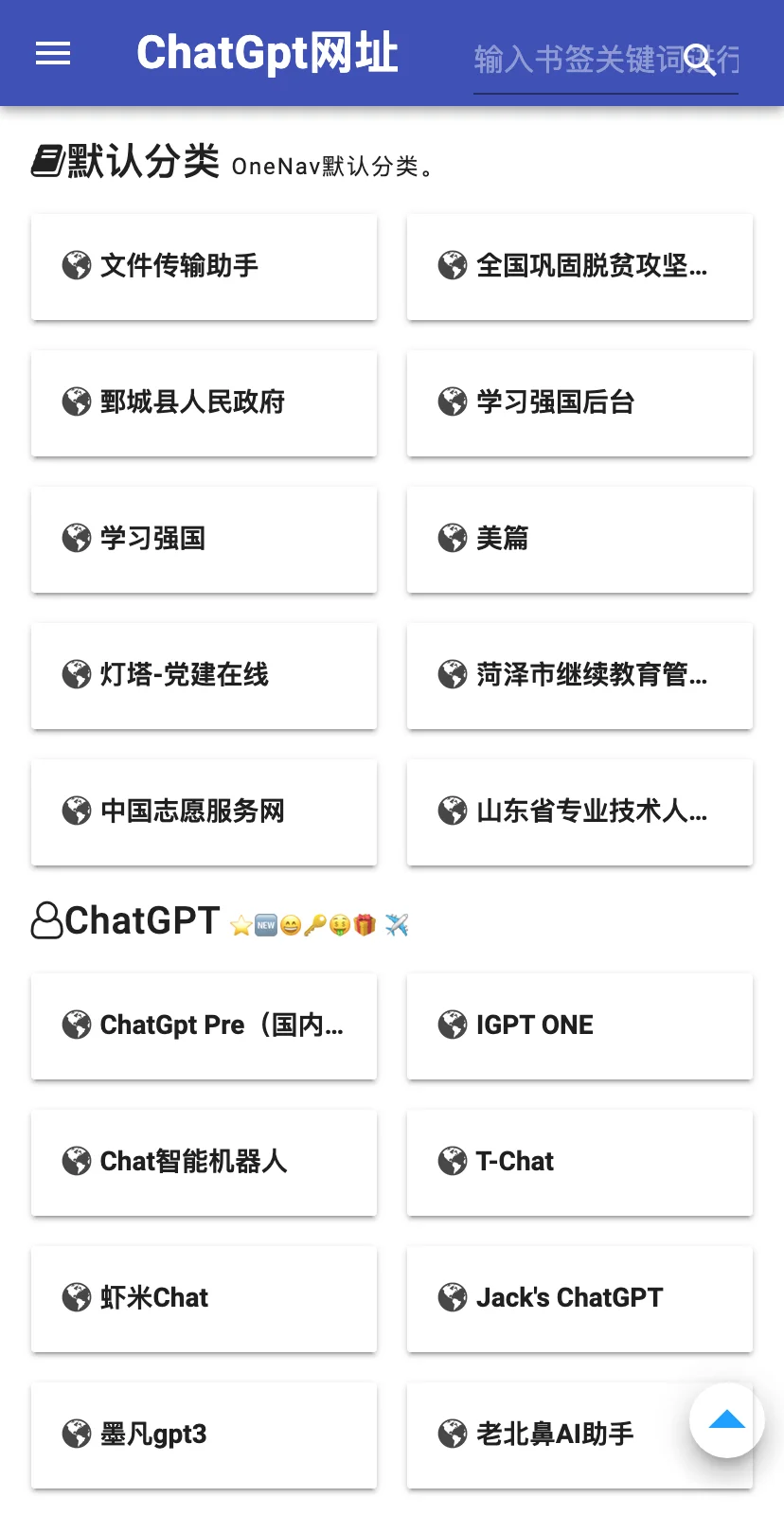Open Chat智能机器人 card

point(204,1163)
